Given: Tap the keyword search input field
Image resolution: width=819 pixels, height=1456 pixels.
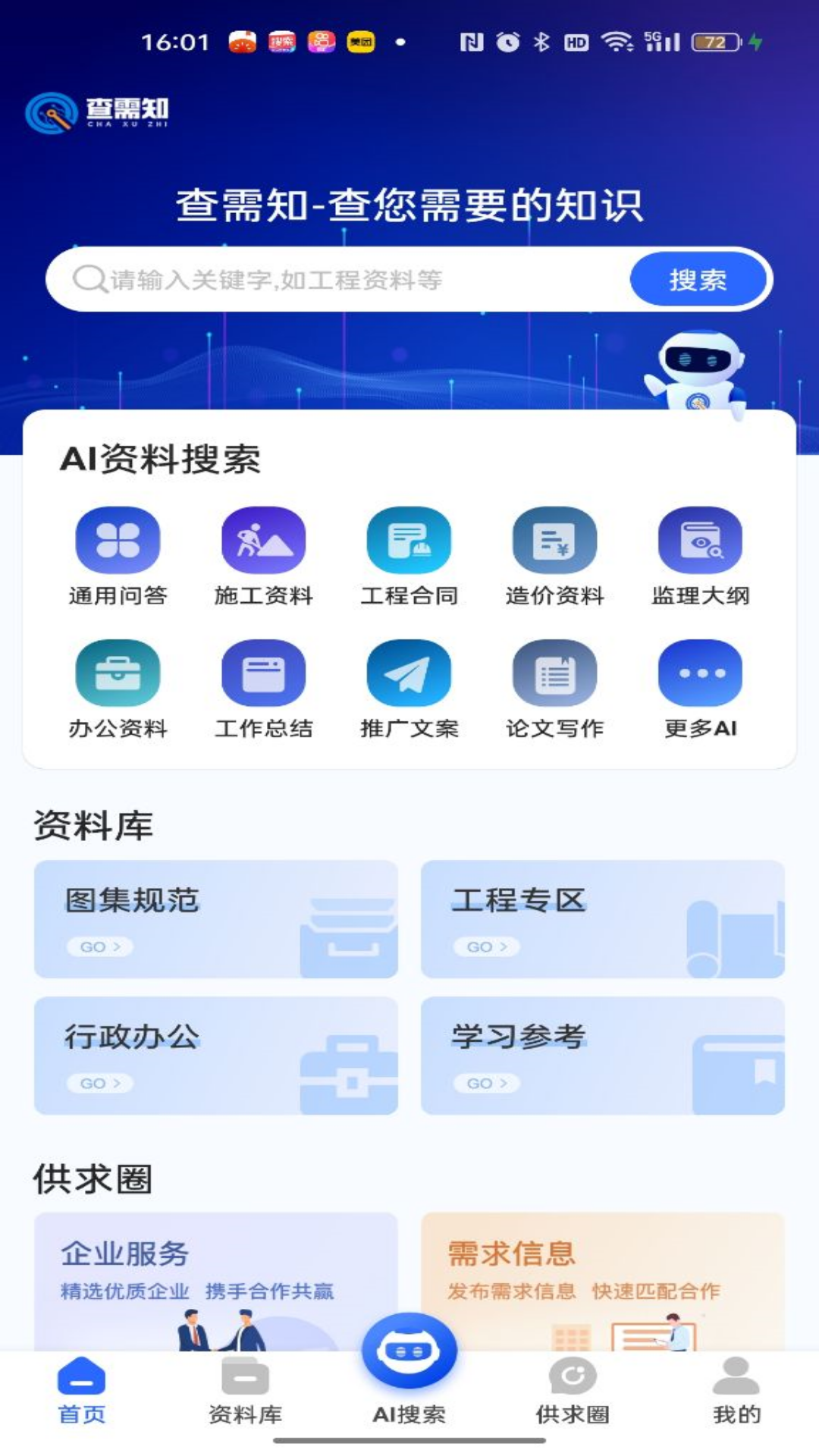Looking at the screenshot, I should coord(341,280).
